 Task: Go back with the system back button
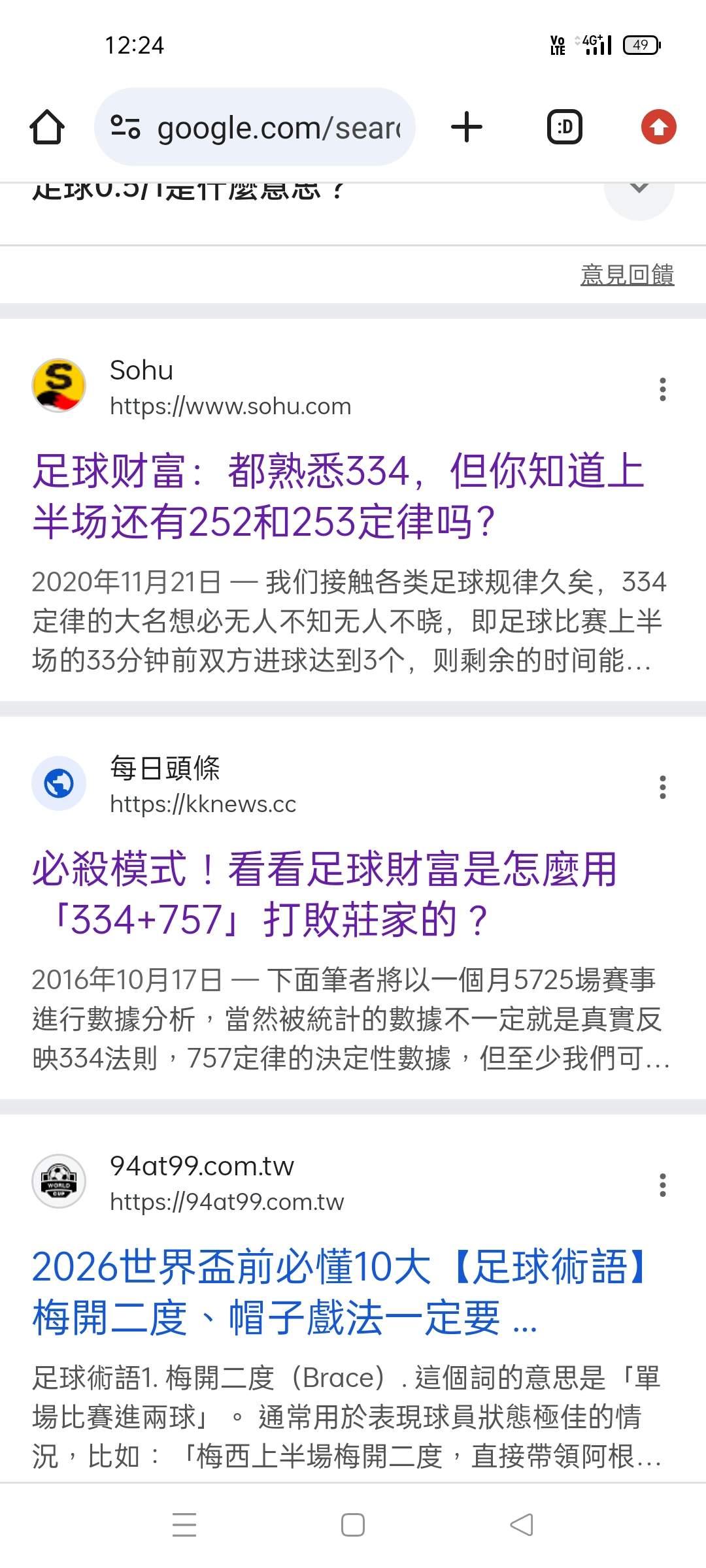point(522,1525)
